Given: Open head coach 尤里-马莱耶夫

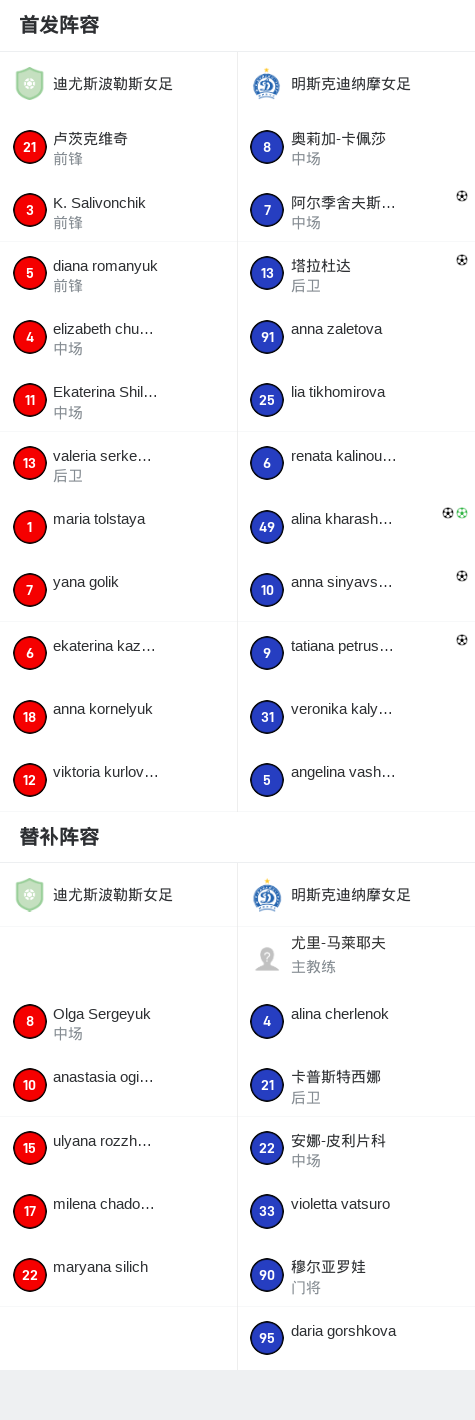Looking at the screenshot, I should (x=356, y=958).
